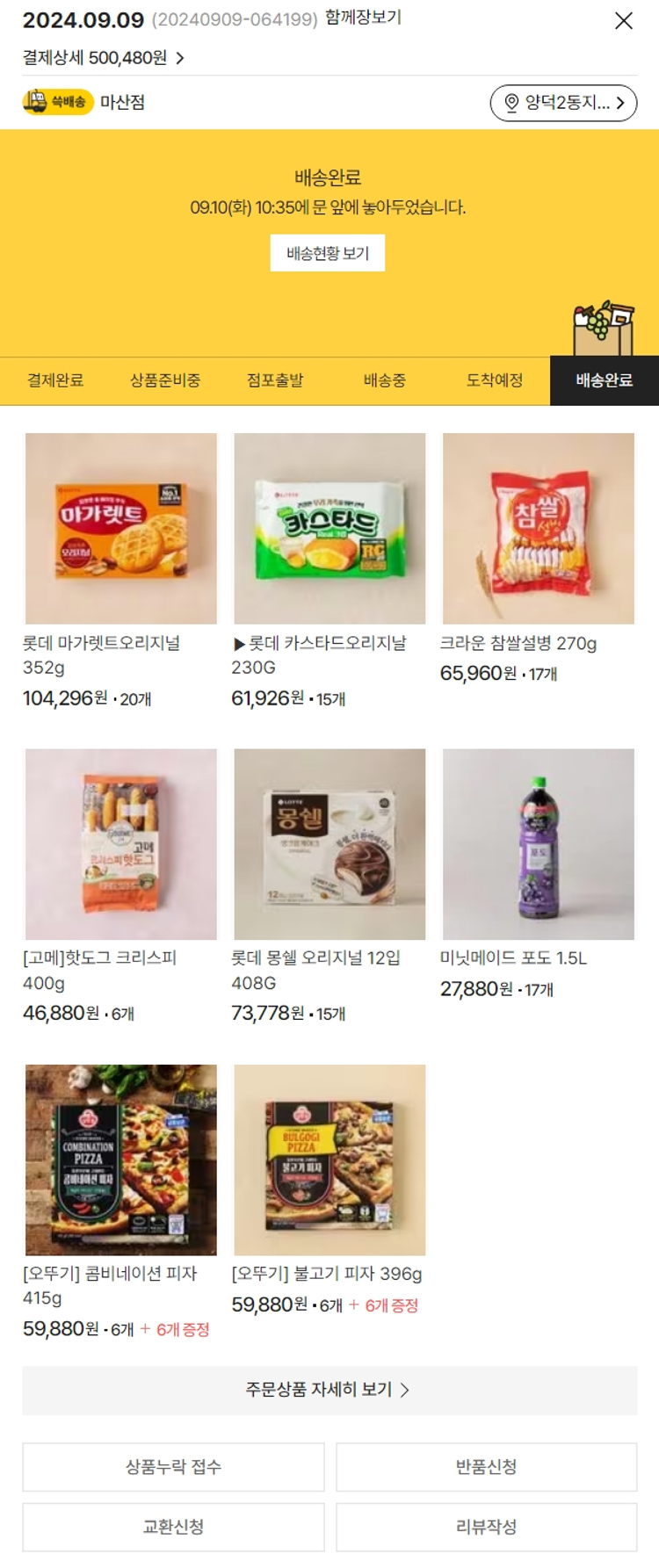This screenshot has height=1568, width=659.
Task: Select [오뚜기] 콤비네이션 피자 415g
Action: 121,1160
